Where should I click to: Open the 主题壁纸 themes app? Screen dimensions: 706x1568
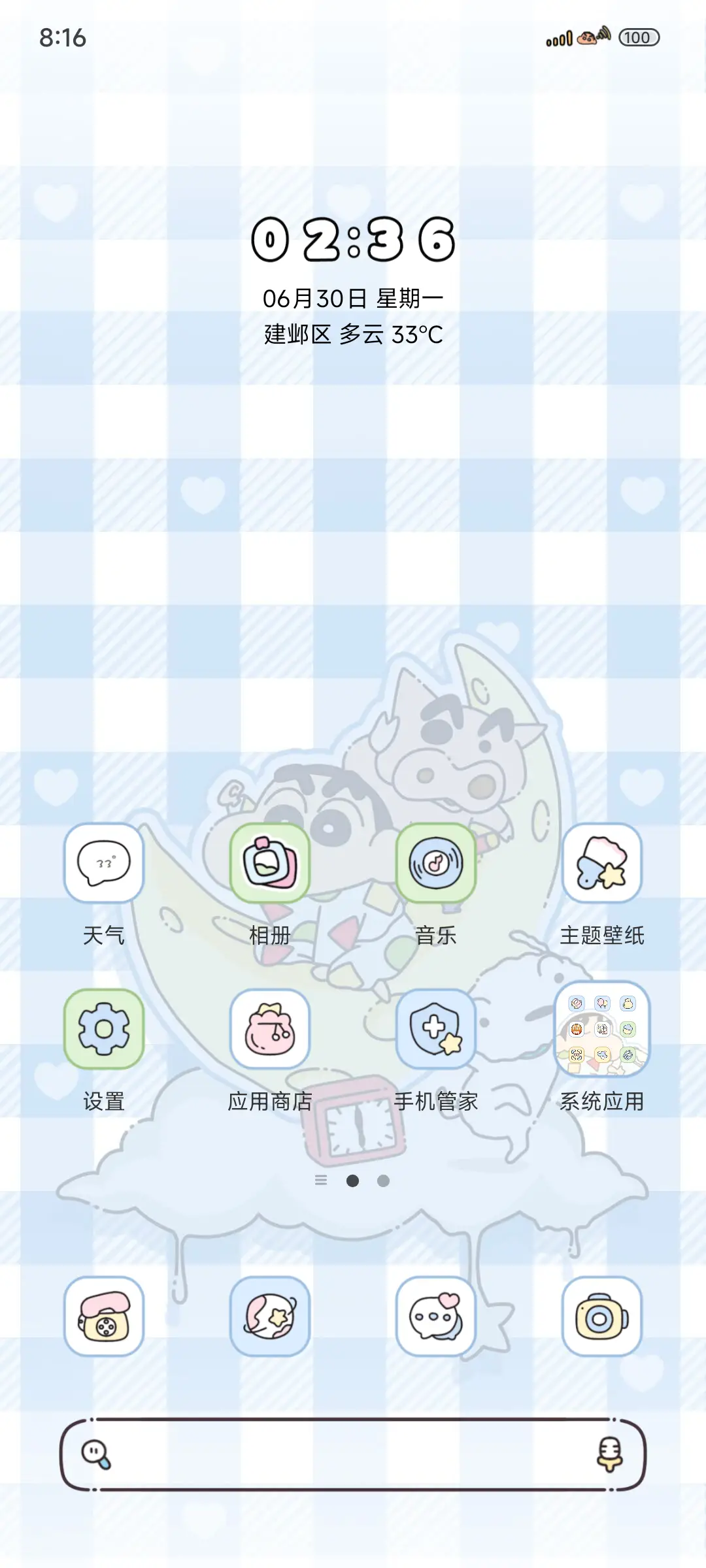601,864
